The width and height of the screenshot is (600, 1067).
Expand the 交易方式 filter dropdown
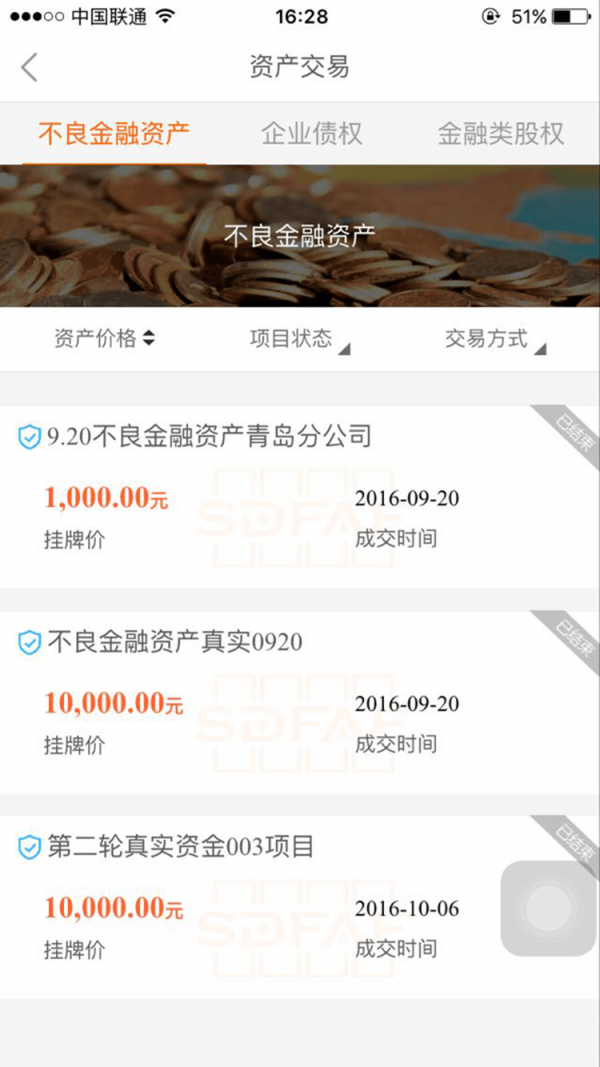pos(495,339)
